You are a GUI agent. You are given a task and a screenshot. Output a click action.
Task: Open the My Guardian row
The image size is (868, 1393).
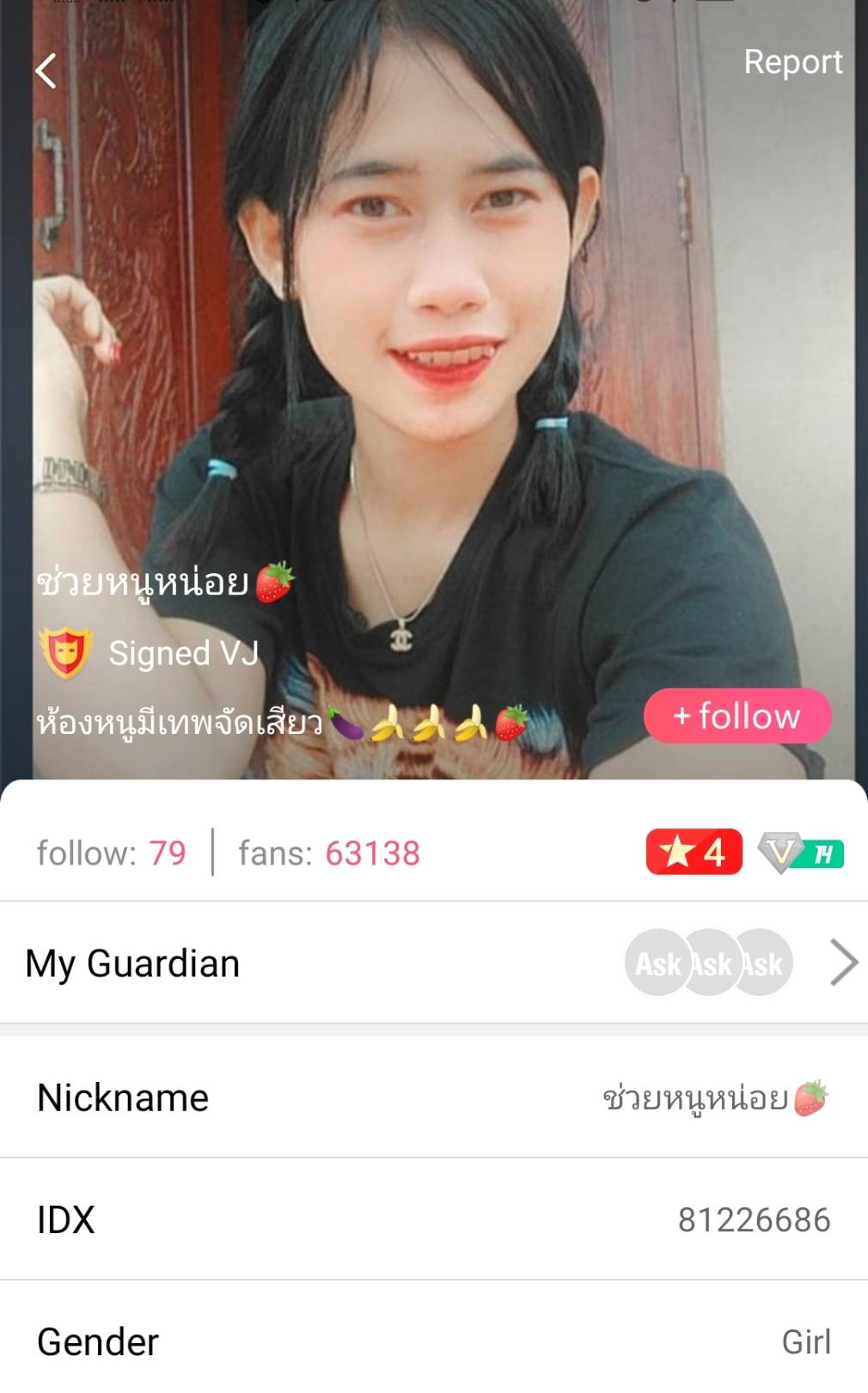tap(434, 962)
